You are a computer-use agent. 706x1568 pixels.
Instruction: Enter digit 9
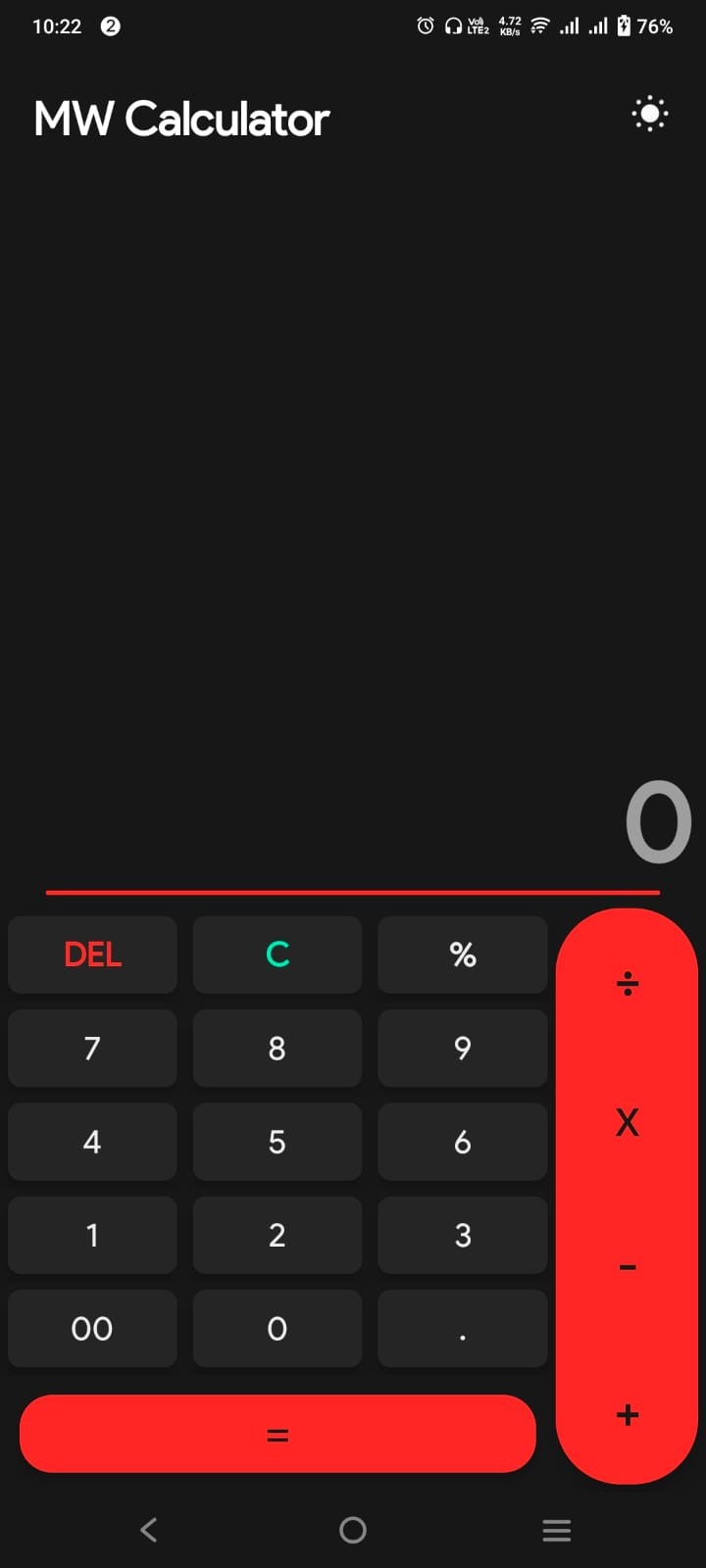tap(463, 1048)
